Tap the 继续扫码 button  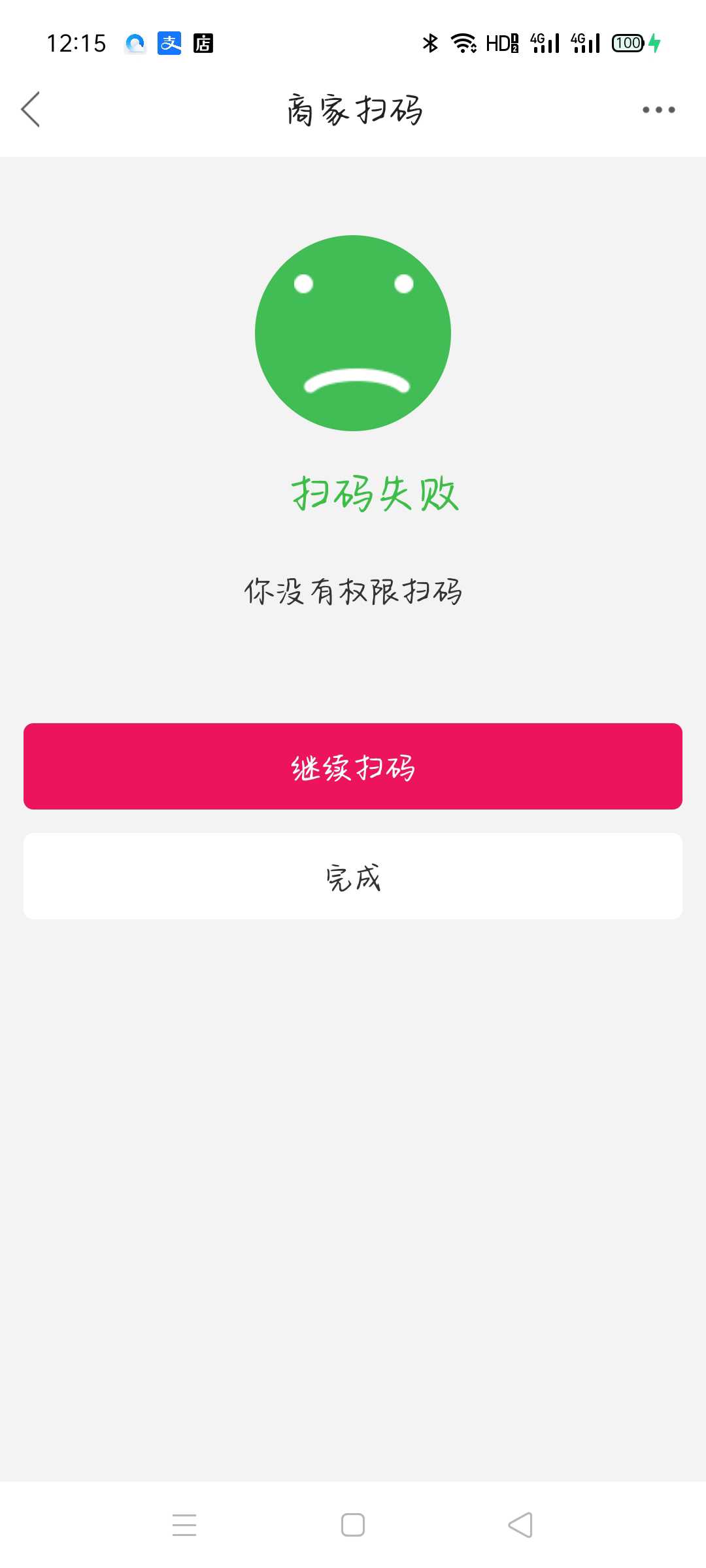tap(353, 766)
